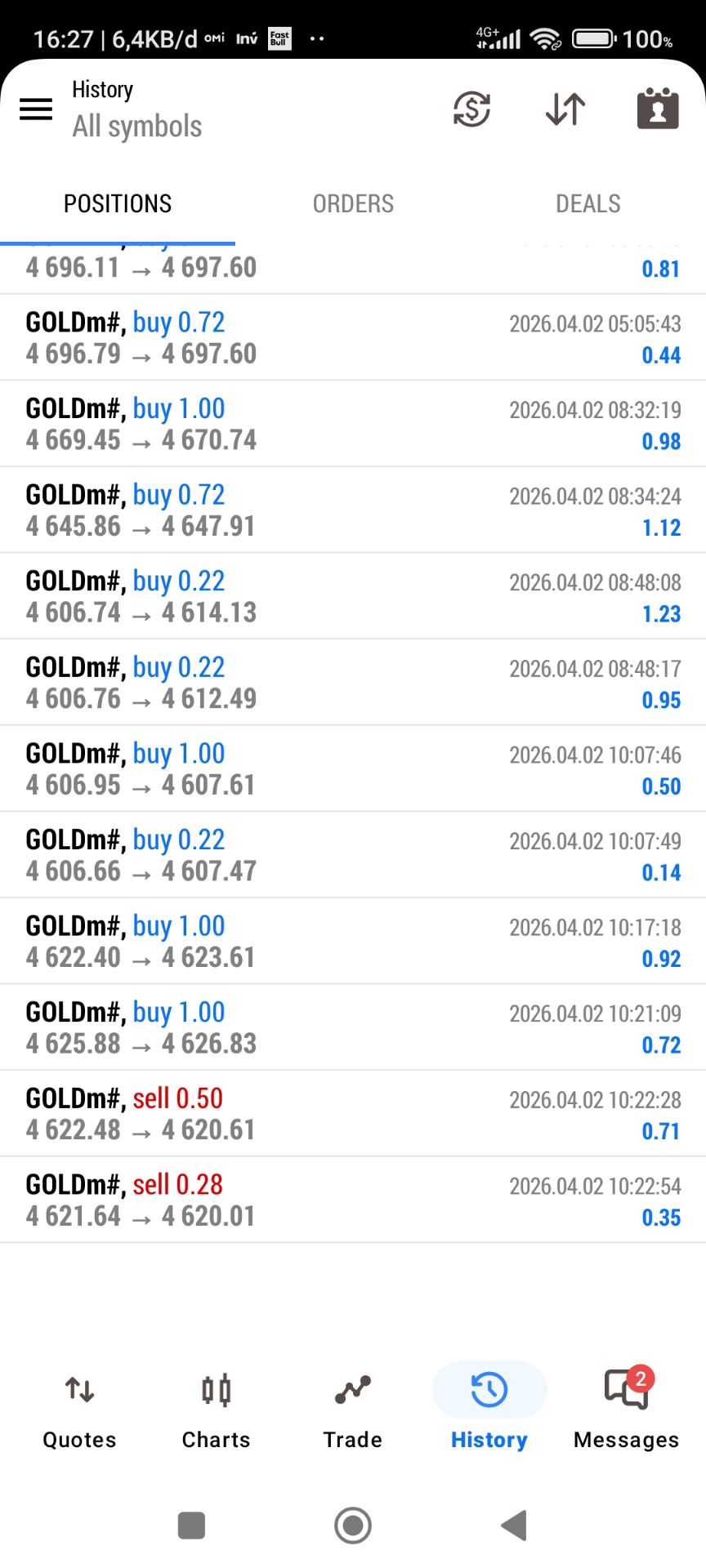Open Messages with 2 unread
The image size is (706, 1568).
pyautogui.click(x=626, y=1409)
